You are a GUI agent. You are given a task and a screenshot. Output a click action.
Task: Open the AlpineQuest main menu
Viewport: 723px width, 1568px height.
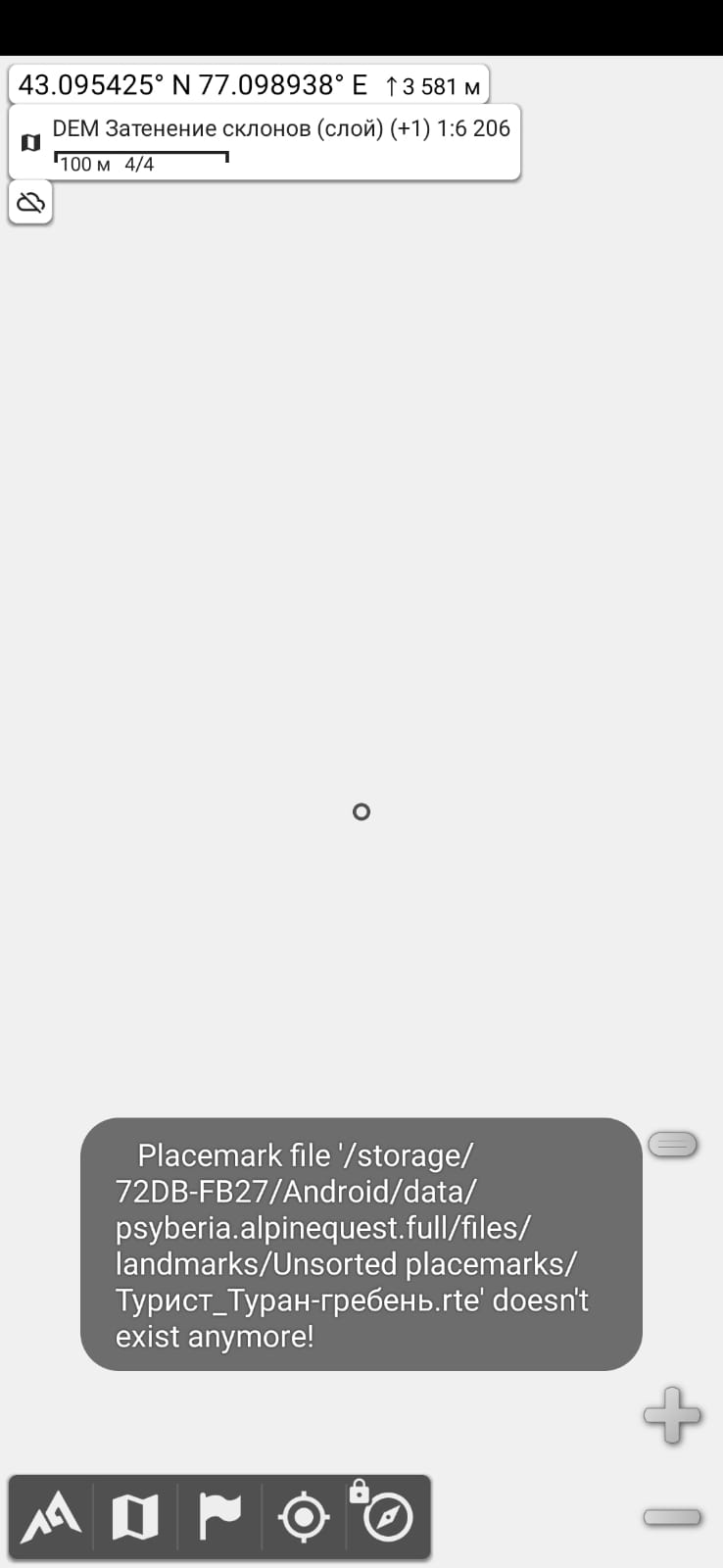click(x=51, y=1517)
